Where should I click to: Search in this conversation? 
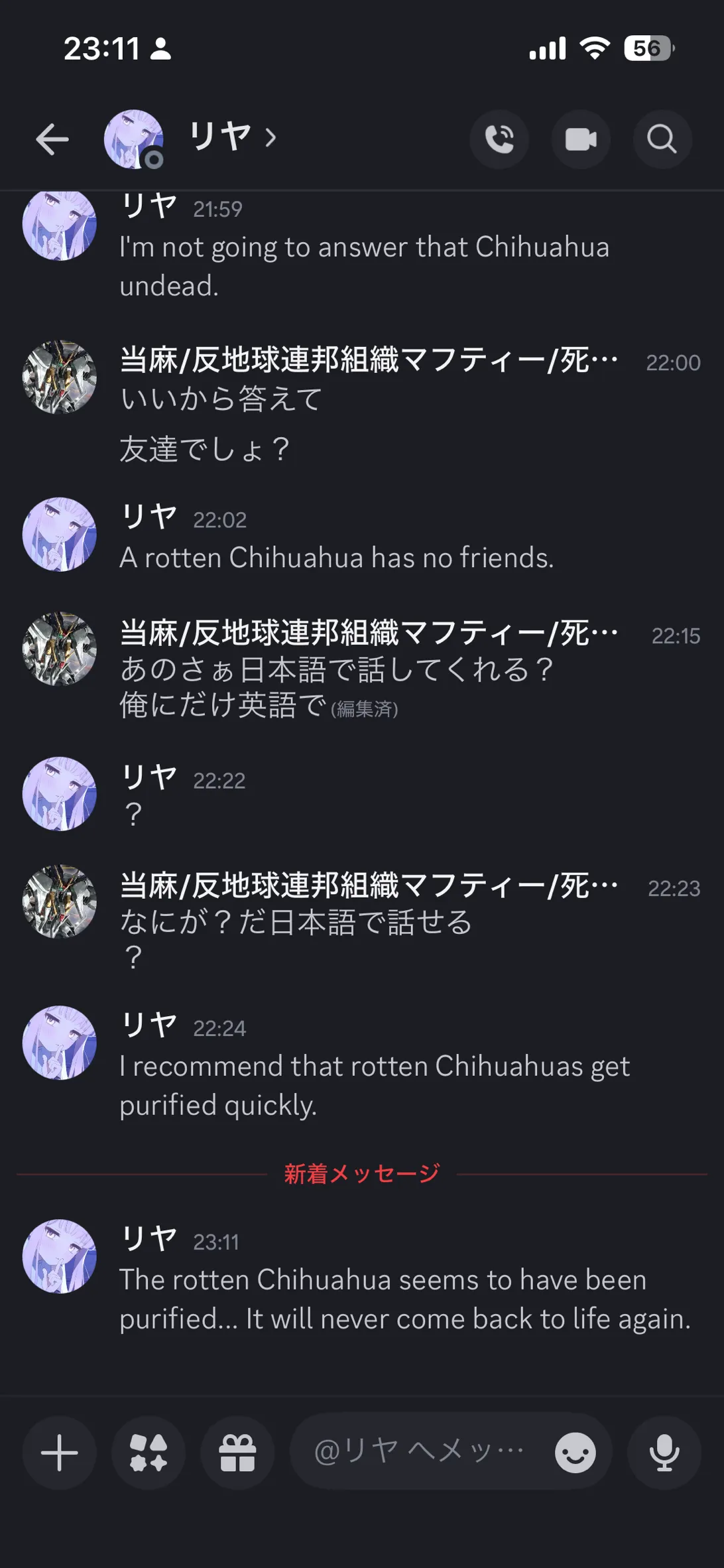point(662,139)
